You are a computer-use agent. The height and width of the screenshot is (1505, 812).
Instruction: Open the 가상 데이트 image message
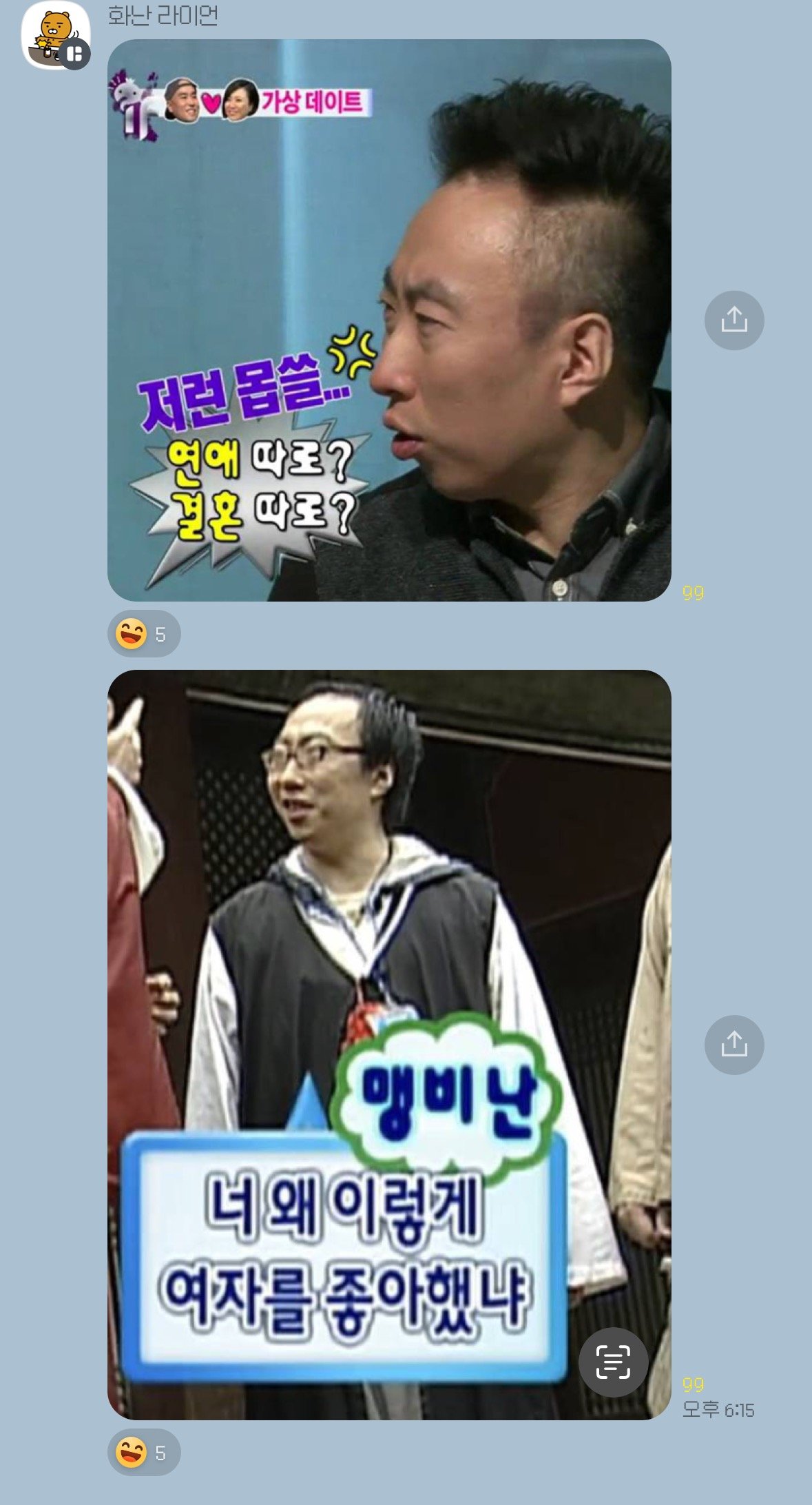389,320
